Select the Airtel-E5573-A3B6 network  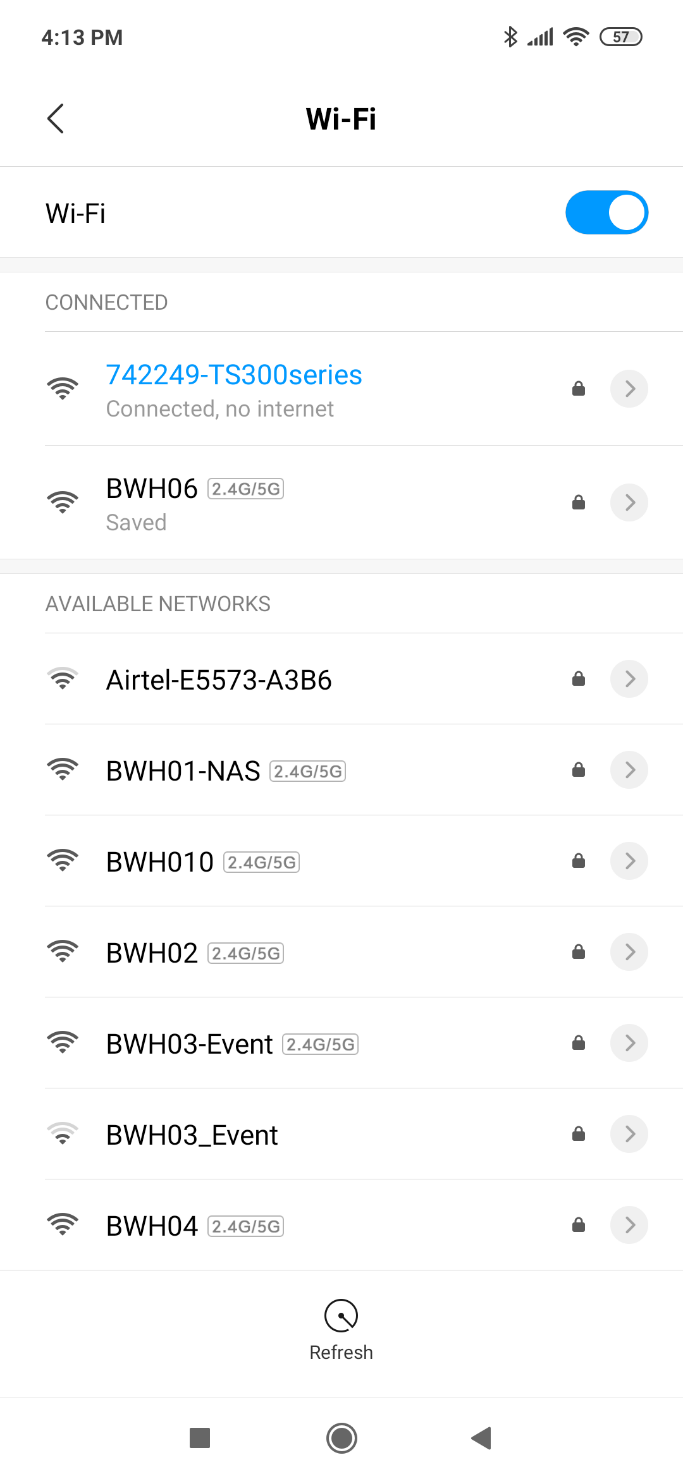[x=341, y=680]
